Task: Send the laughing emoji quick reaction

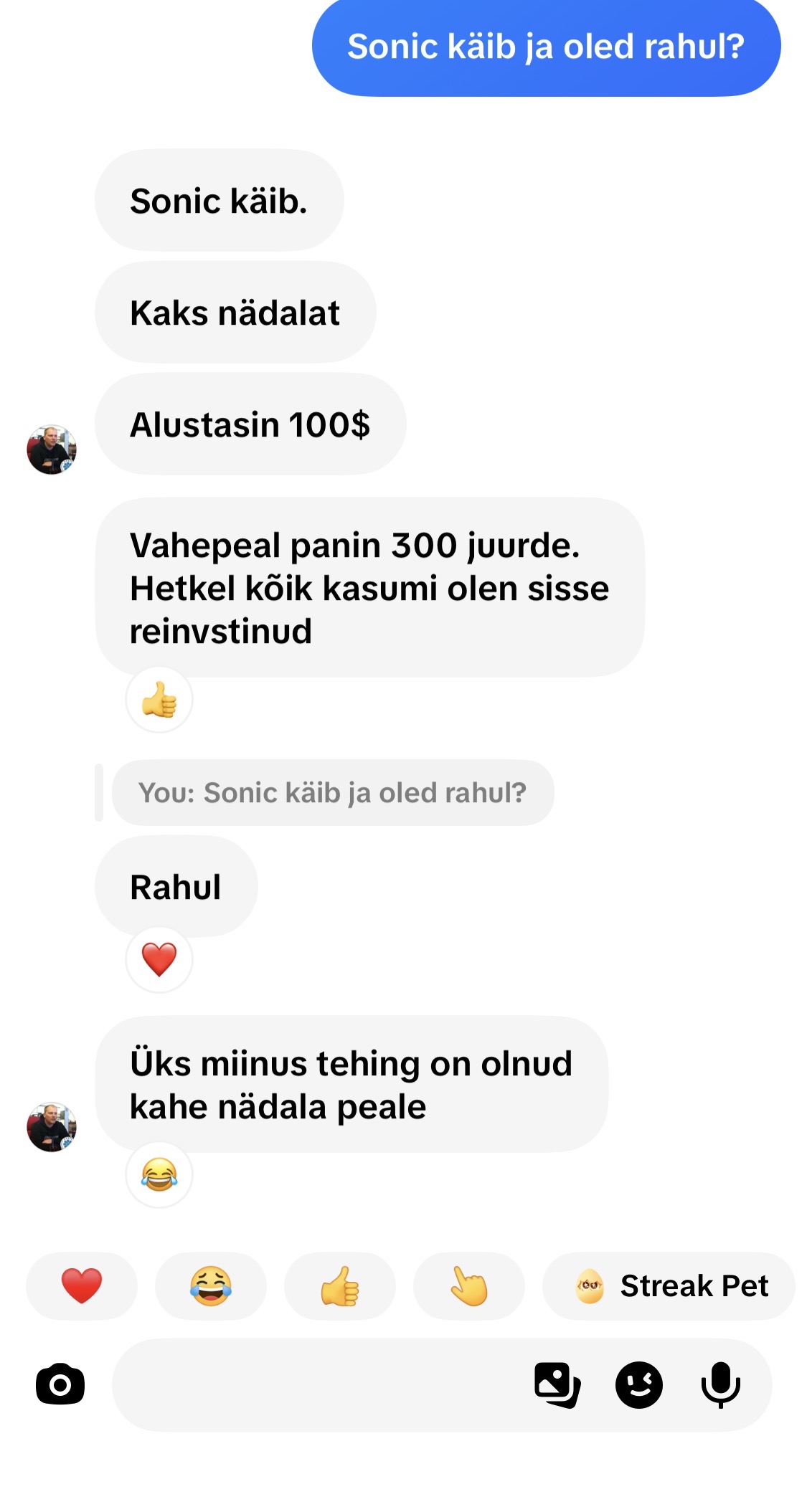Action: pos(211,1285)
